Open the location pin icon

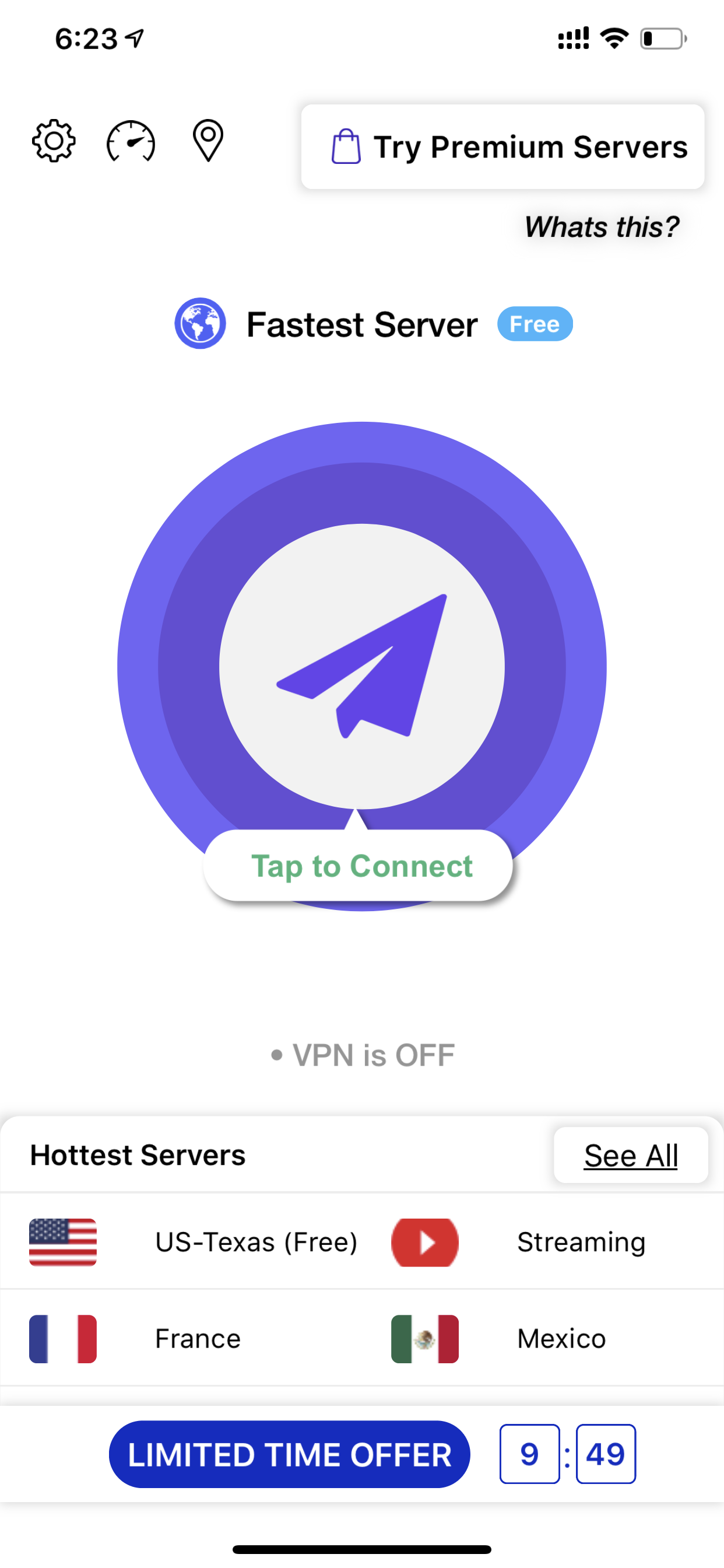pyautogui.click(x=208, y=141)
